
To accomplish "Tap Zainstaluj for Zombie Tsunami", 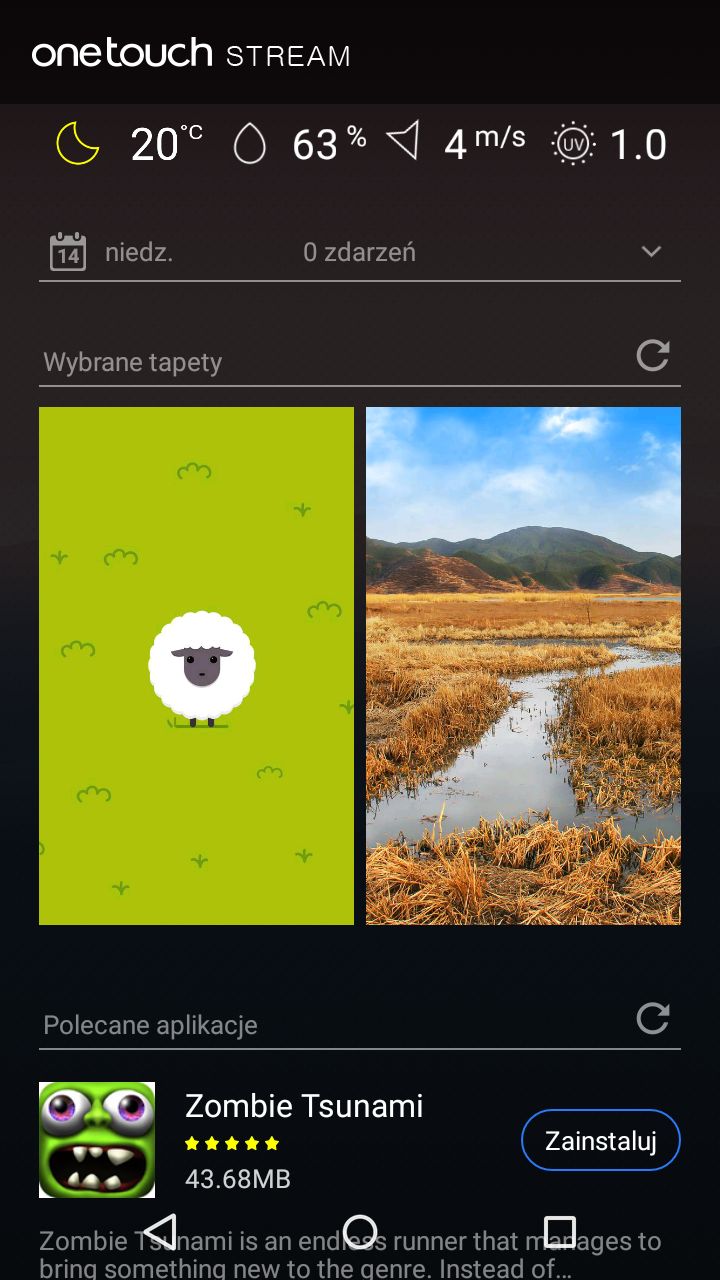I will pos(600,1140).
